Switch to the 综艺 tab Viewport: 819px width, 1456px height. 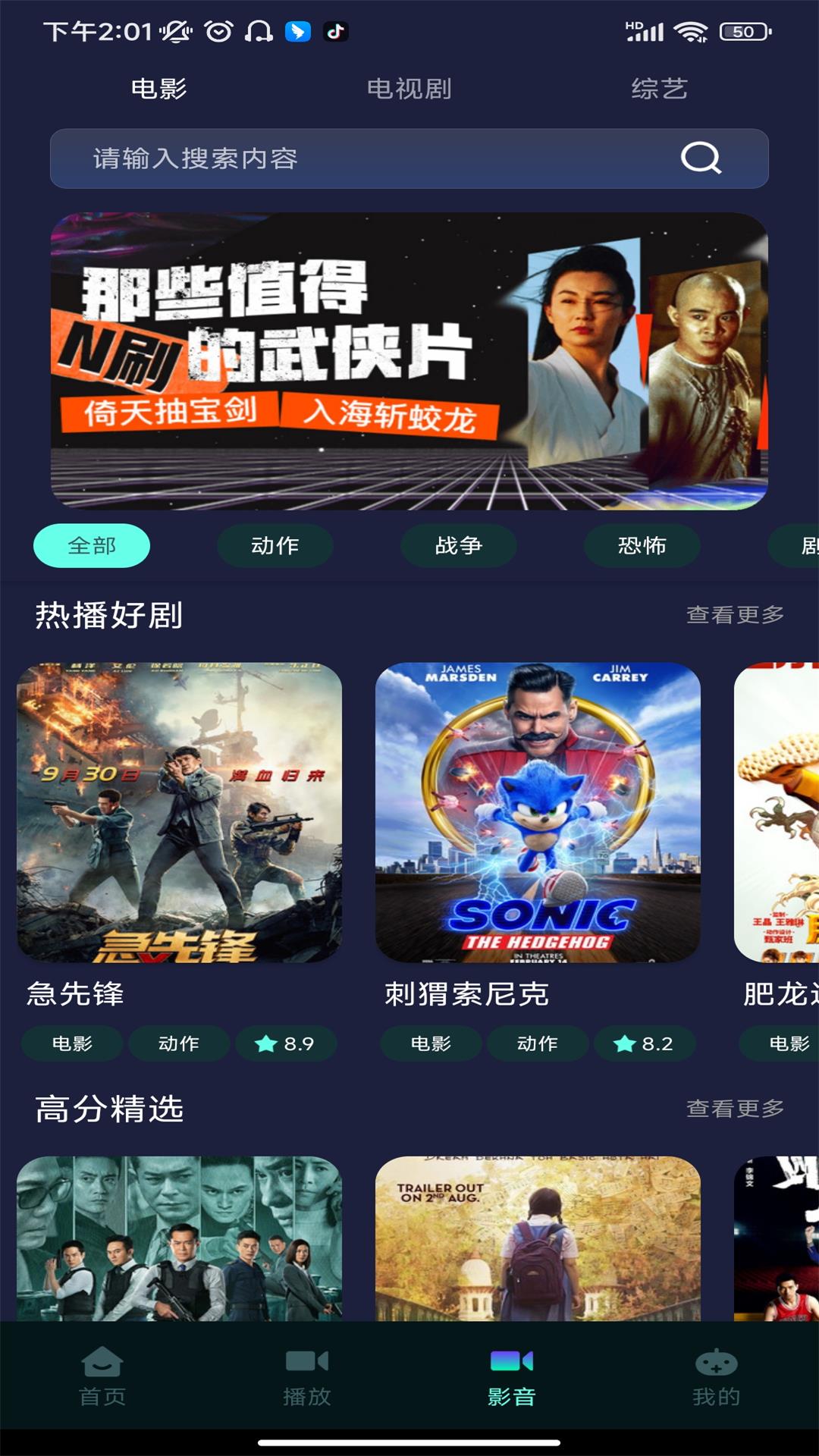[659, 89]
